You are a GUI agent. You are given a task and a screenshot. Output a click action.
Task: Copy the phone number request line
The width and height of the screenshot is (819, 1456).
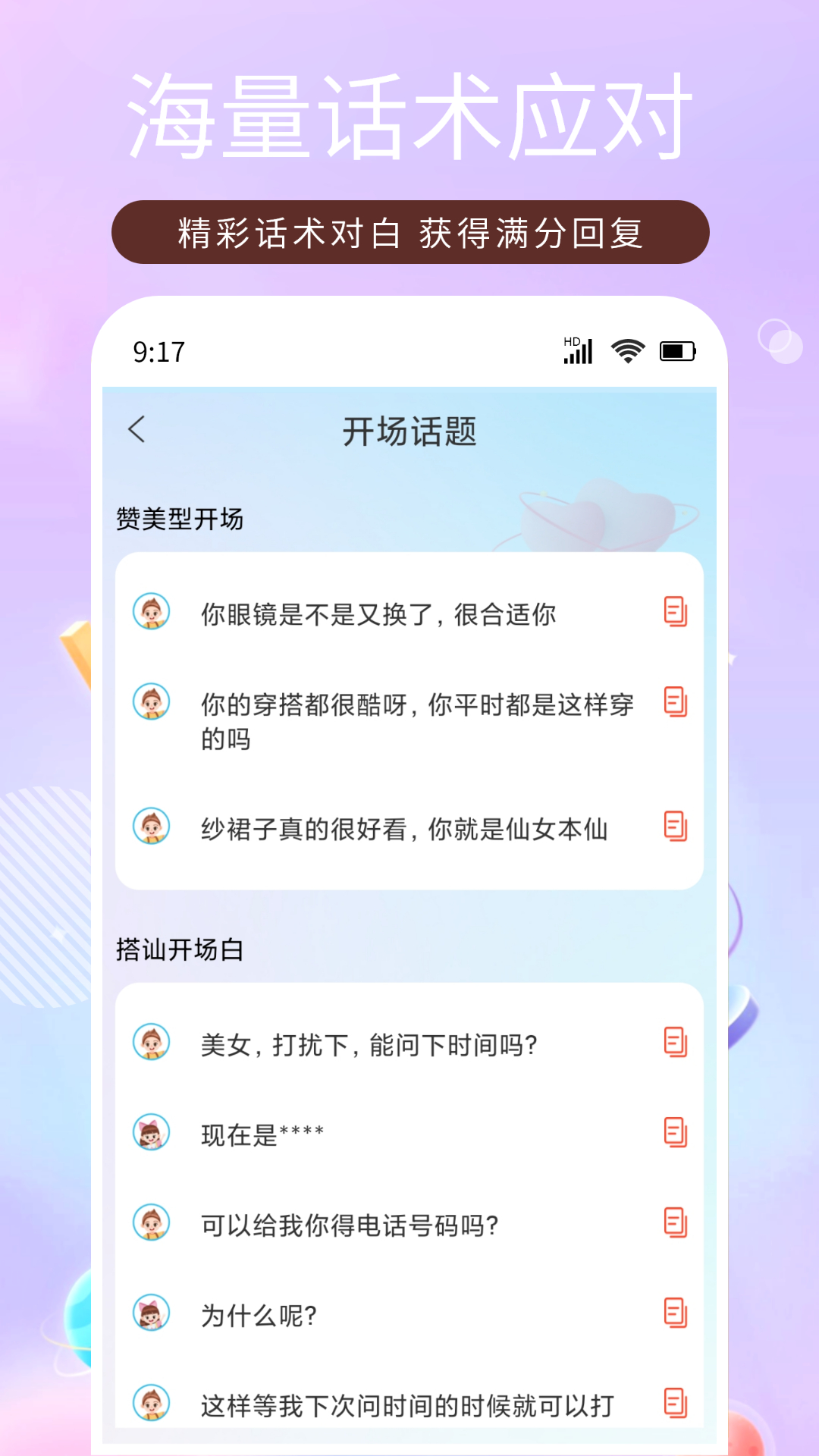click(675, 1220)
